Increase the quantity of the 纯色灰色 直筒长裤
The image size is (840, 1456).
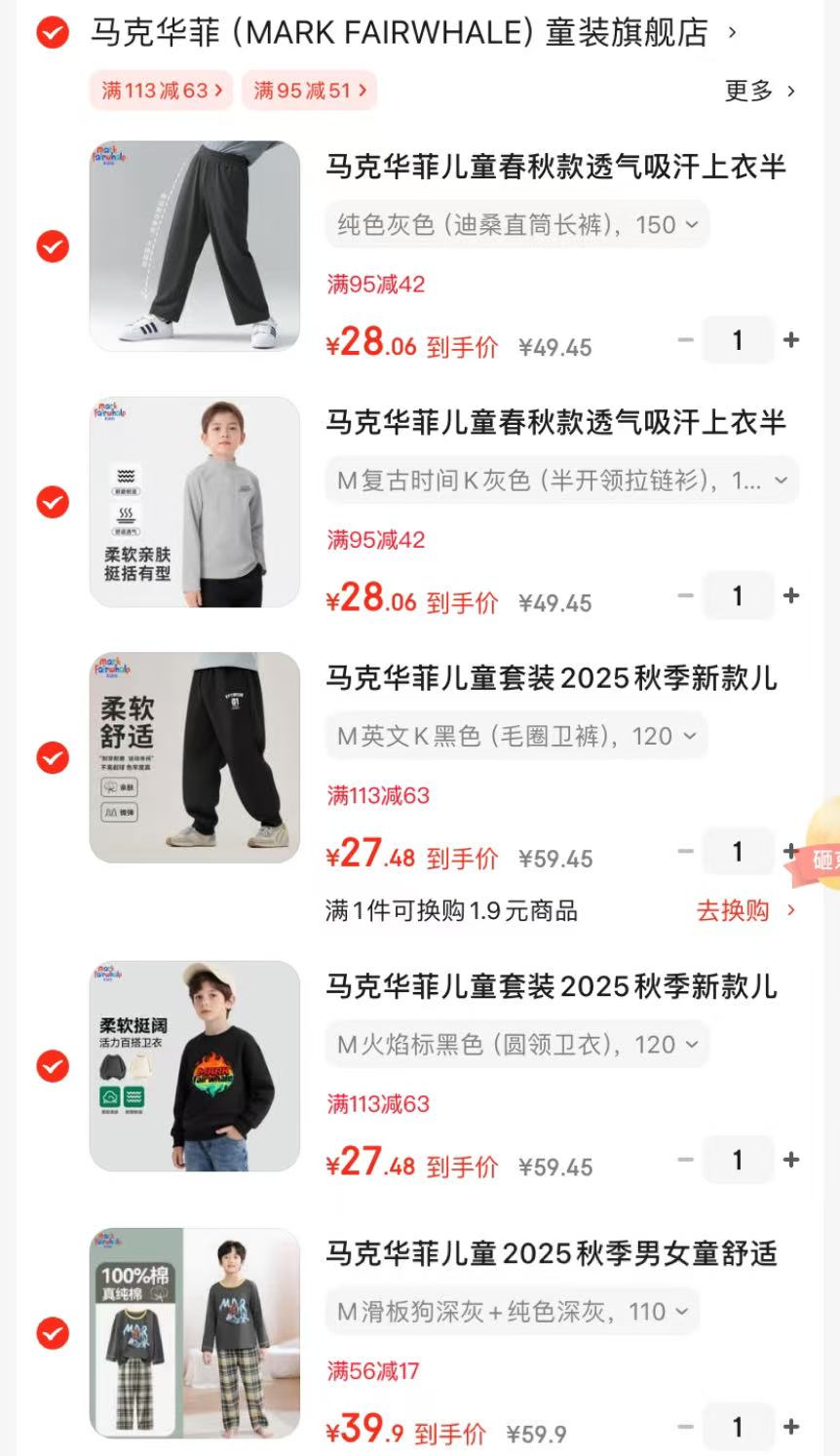791,340
